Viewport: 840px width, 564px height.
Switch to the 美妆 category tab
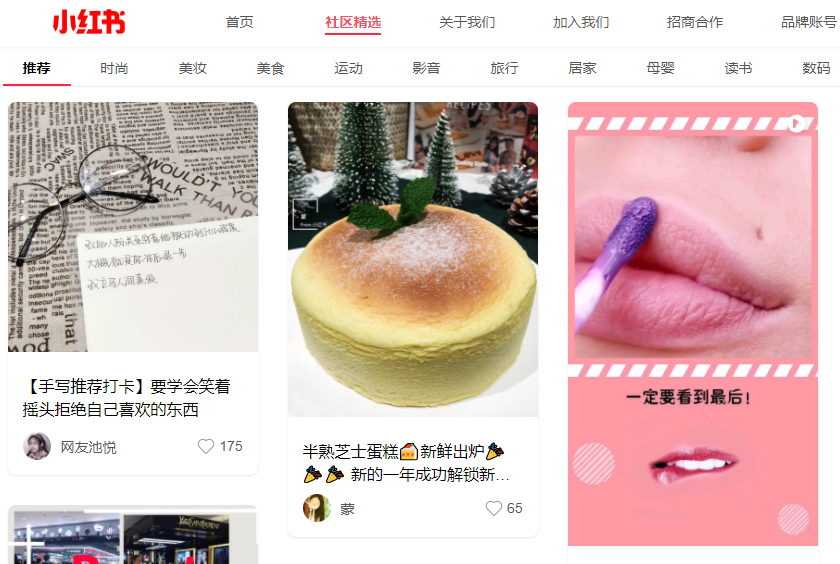192,68
